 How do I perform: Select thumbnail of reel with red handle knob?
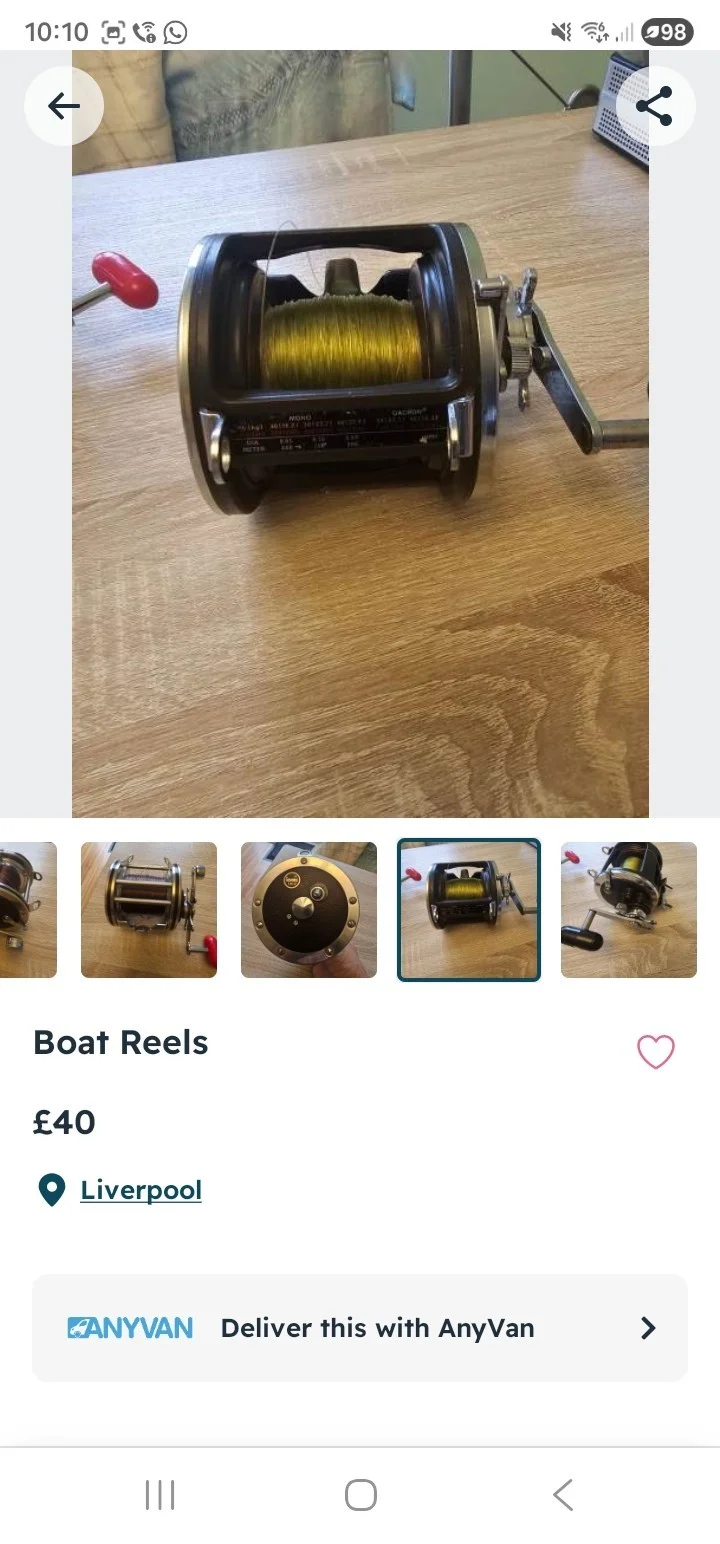[x=149, y=910]
